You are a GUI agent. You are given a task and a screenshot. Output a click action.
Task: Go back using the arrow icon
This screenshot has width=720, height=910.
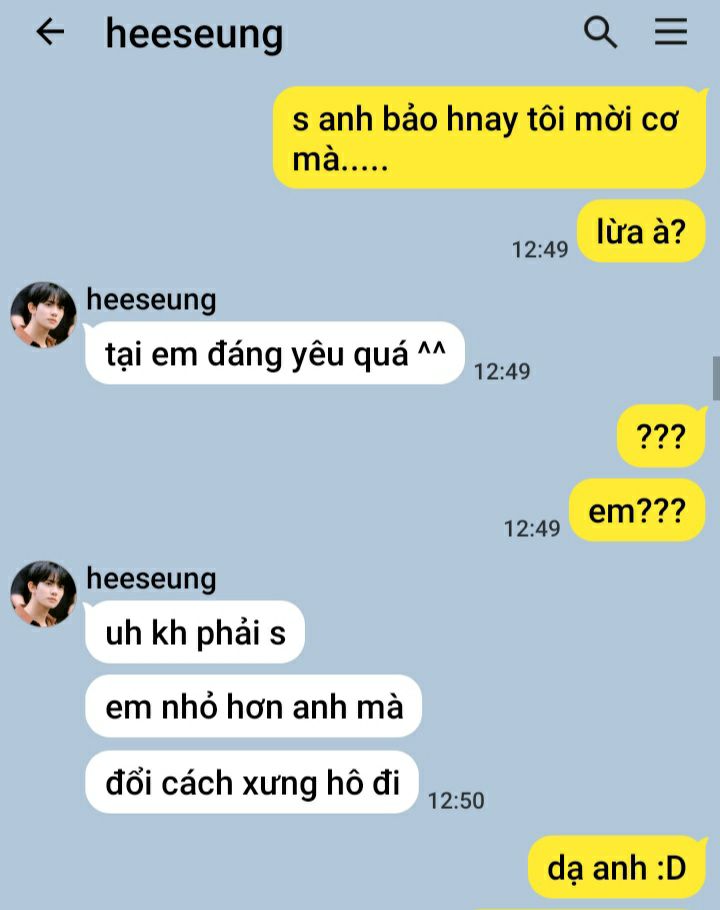(50, 31)
